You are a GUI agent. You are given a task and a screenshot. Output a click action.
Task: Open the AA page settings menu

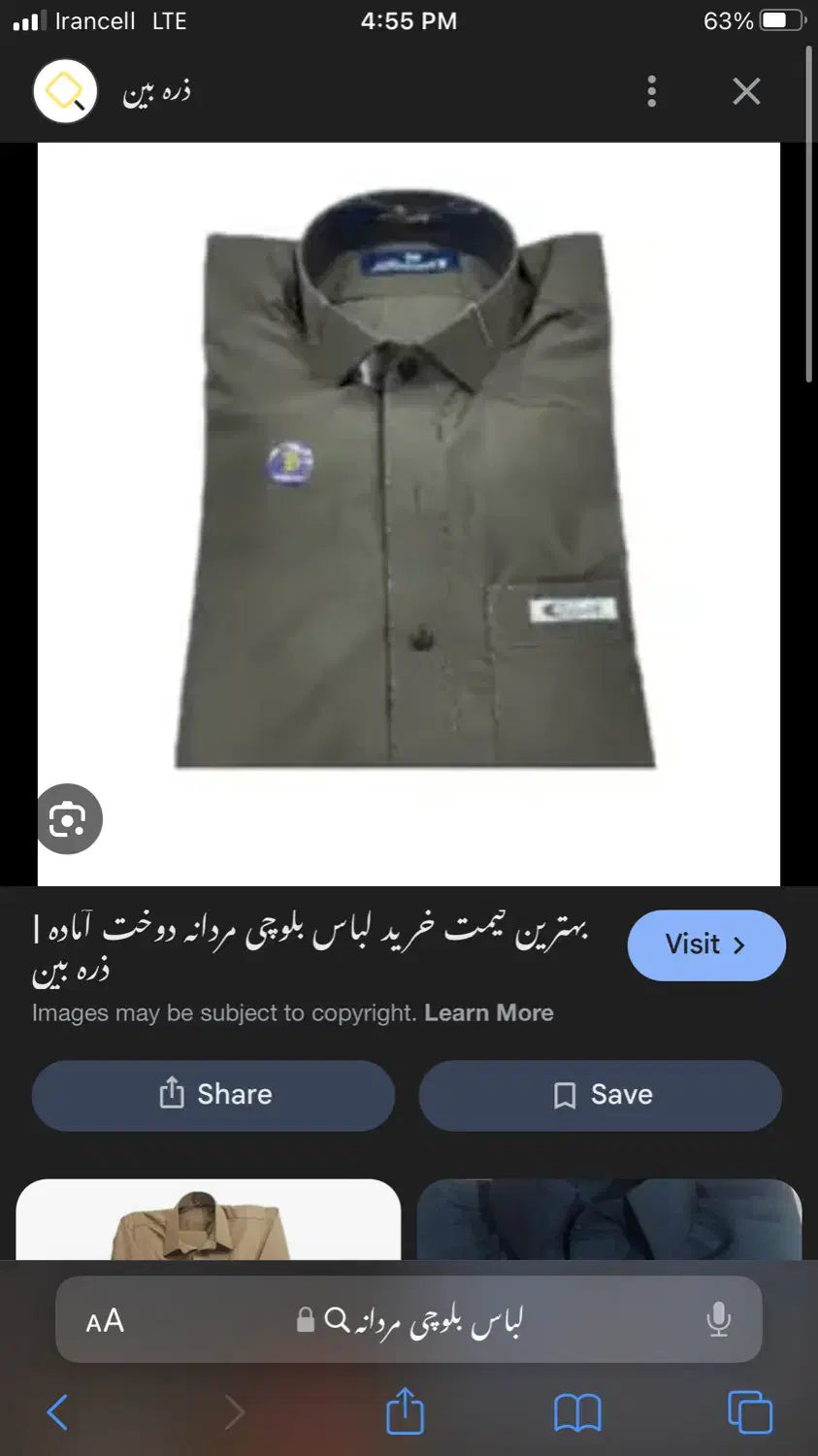tap(105, 1320)
